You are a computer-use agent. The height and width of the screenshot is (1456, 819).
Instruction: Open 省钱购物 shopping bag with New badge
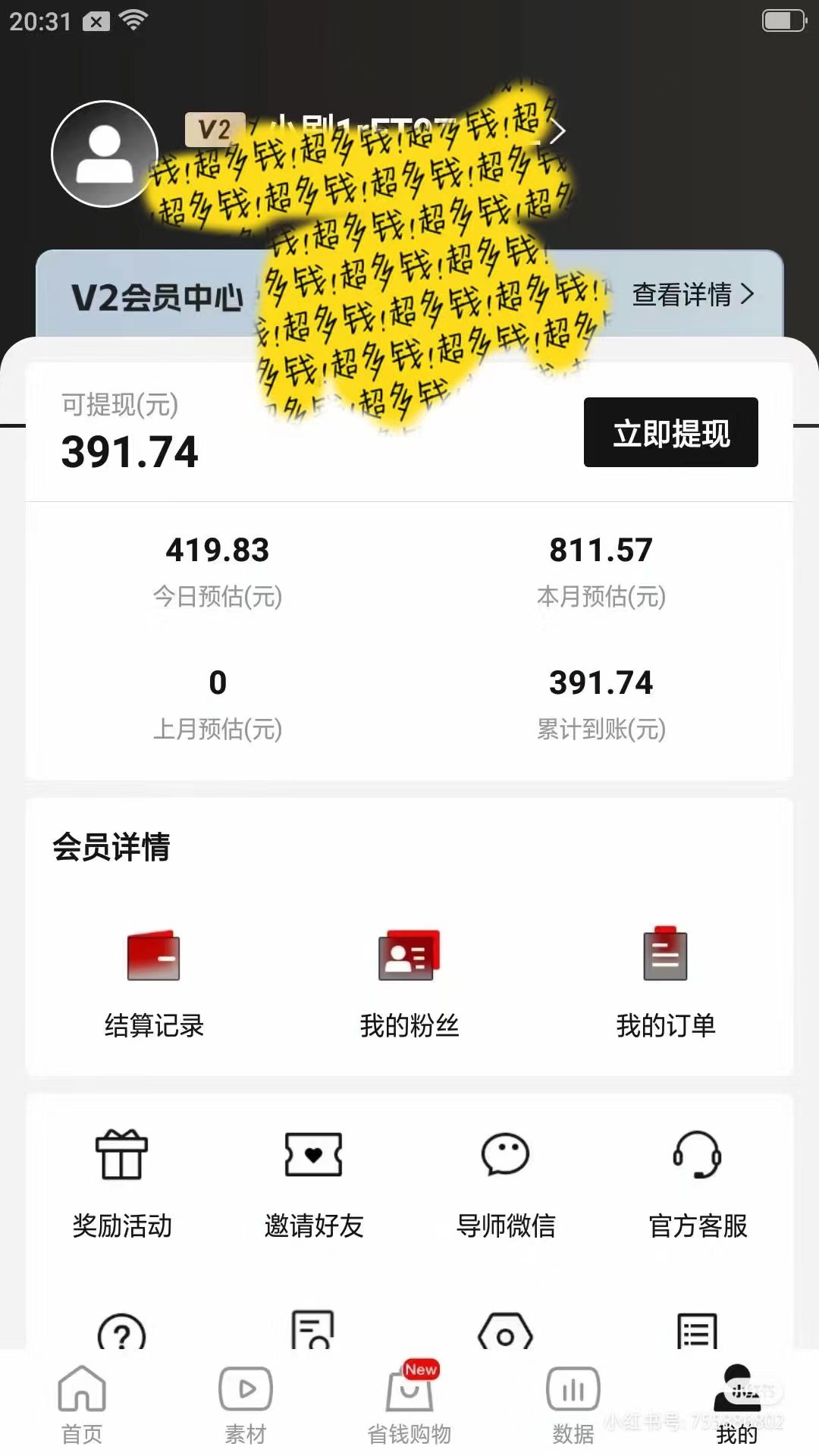click(409, 1399)
